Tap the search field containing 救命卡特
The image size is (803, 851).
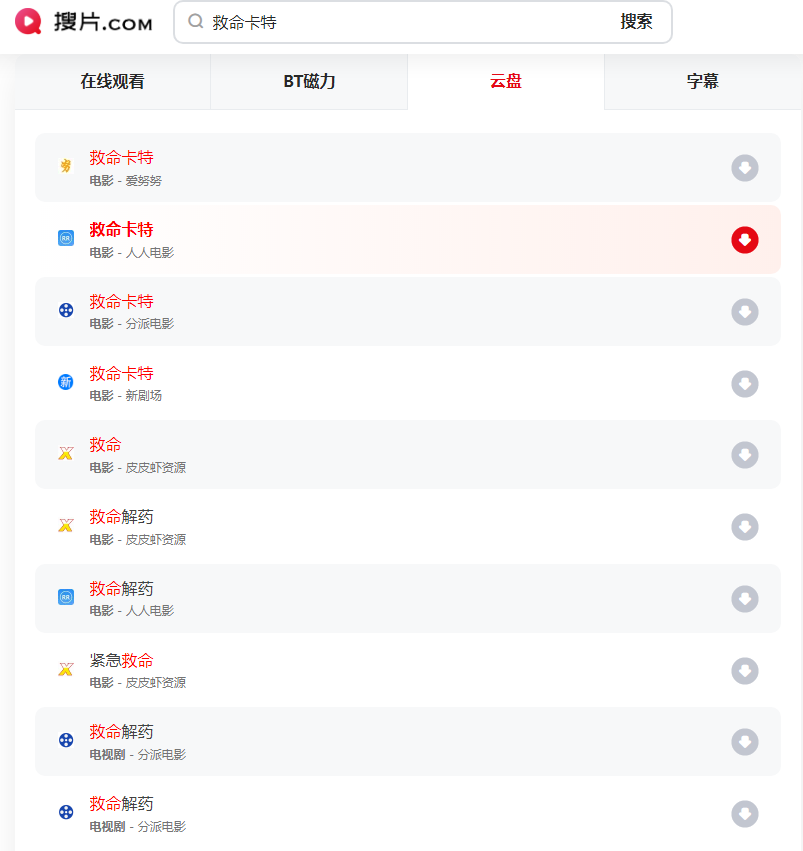pyautogui.click(x=400, y=22)
